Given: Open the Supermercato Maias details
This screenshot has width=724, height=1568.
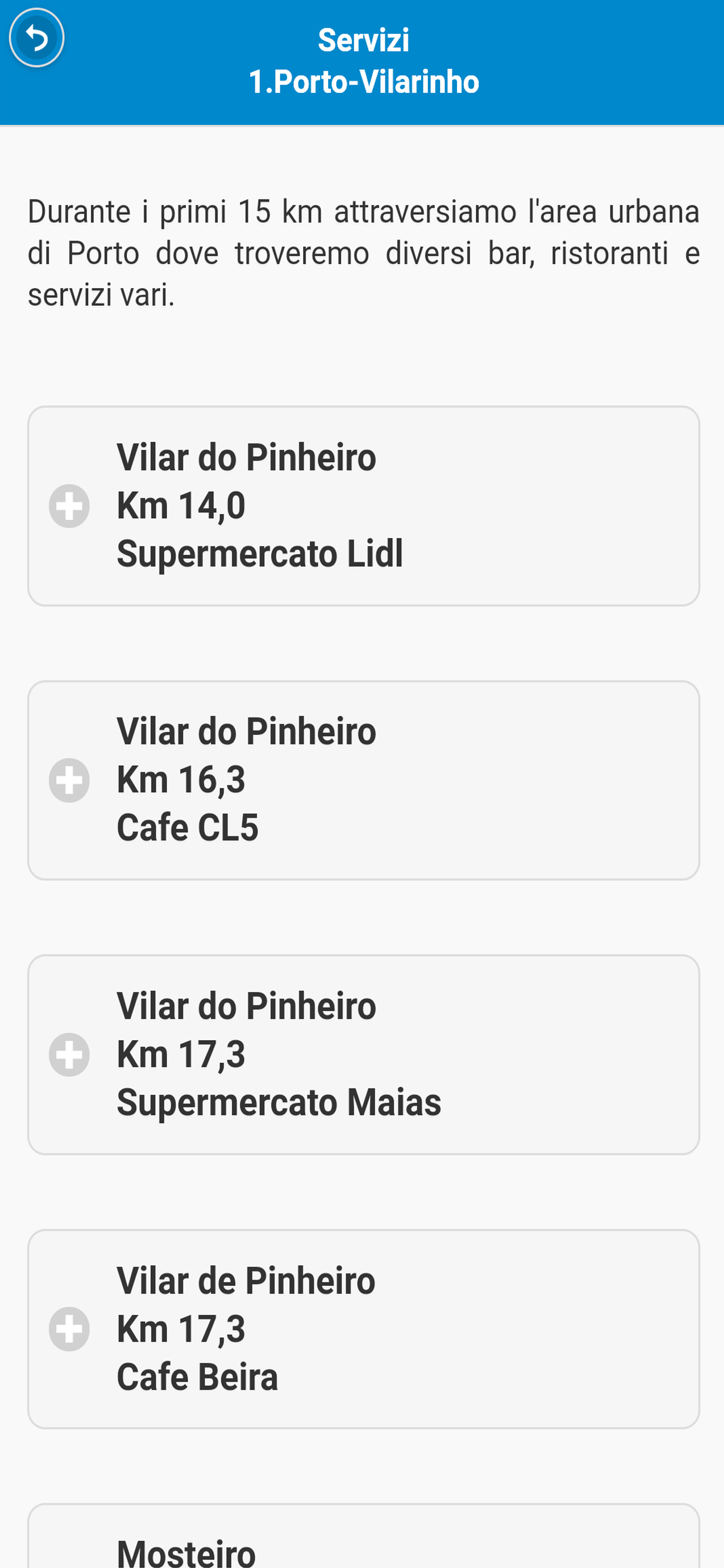Looking at the screenshot, I should click(363, 1054).
